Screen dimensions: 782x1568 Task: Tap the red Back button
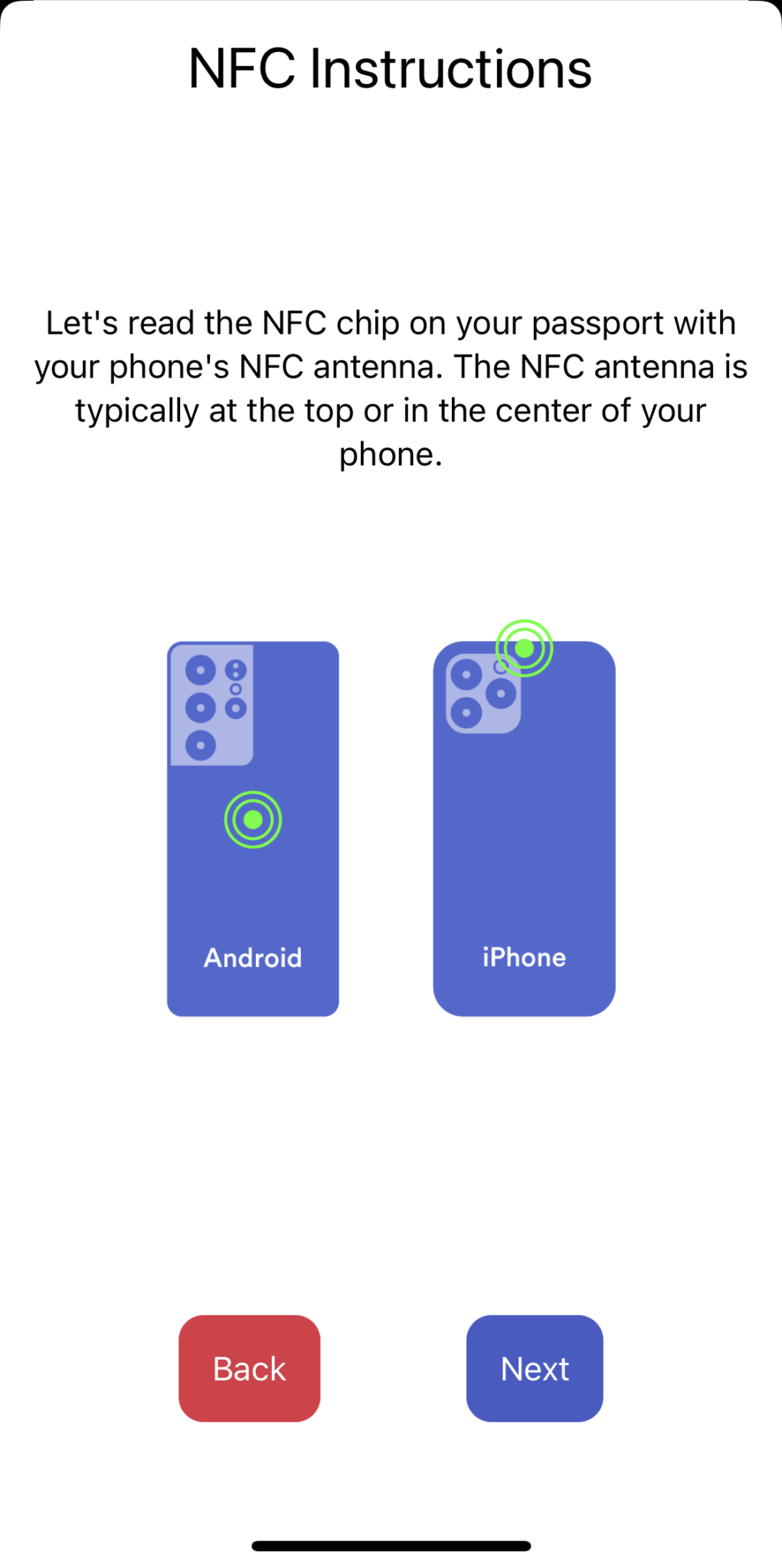(249, 1368)
